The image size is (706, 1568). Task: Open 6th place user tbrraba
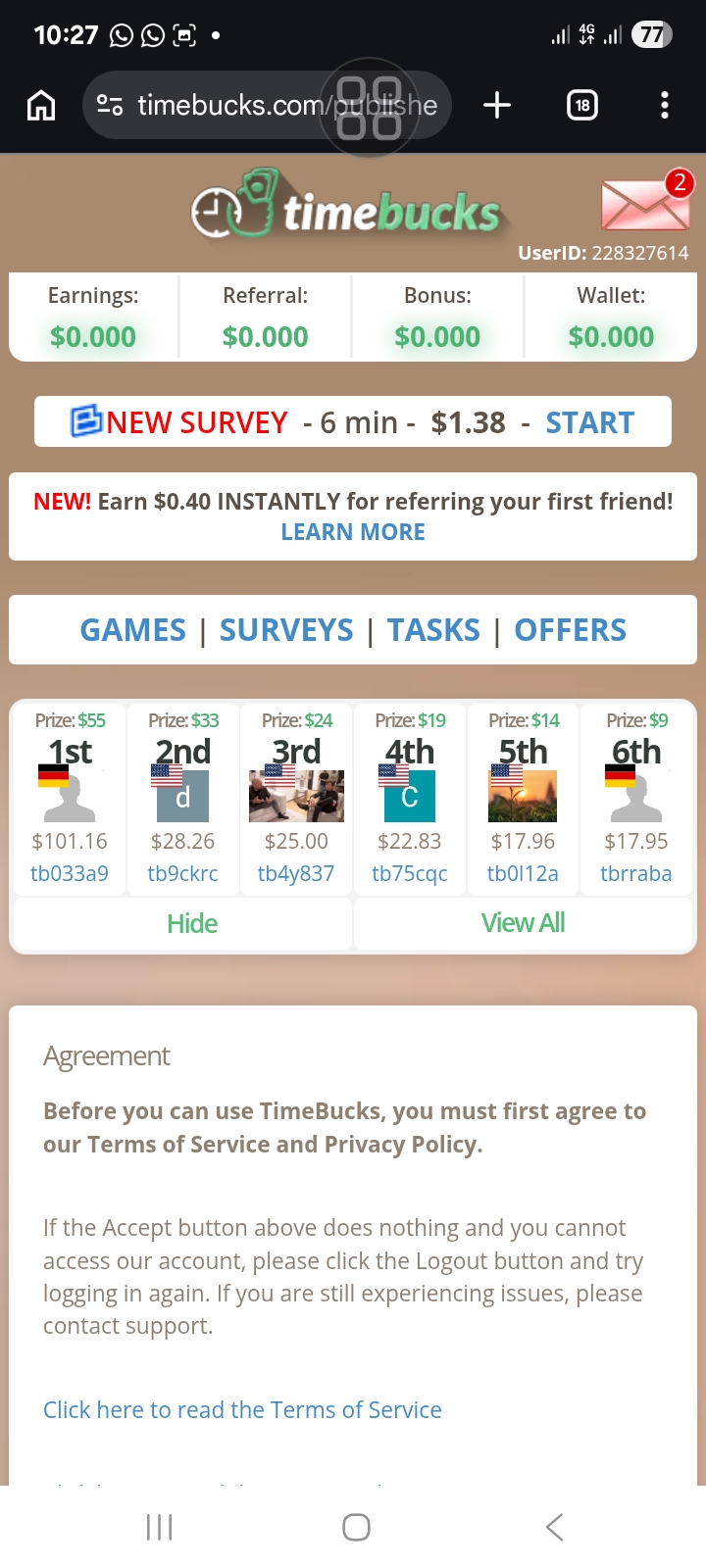point(635,873)
